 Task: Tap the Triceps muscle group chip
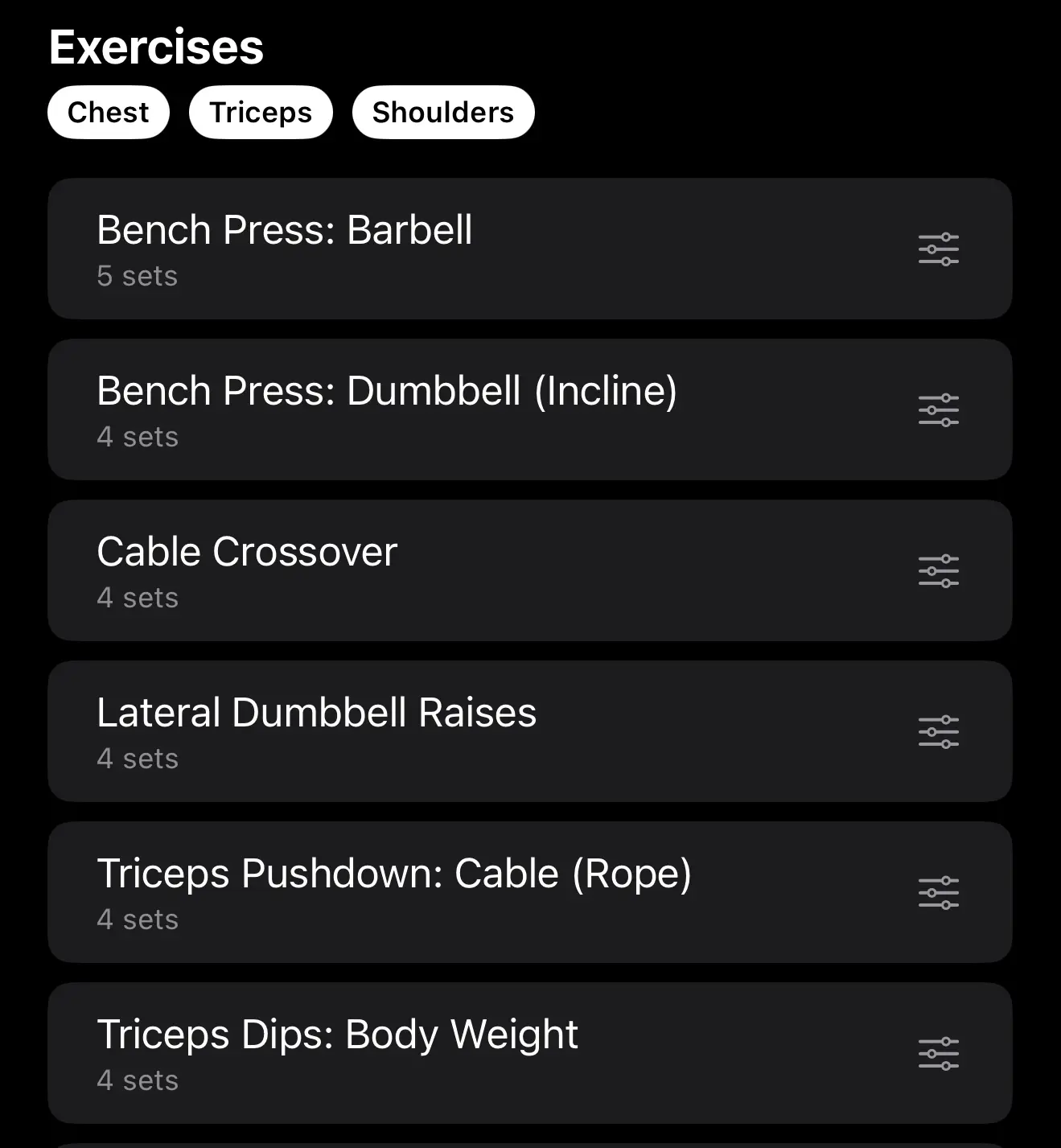tap(261, 113)
